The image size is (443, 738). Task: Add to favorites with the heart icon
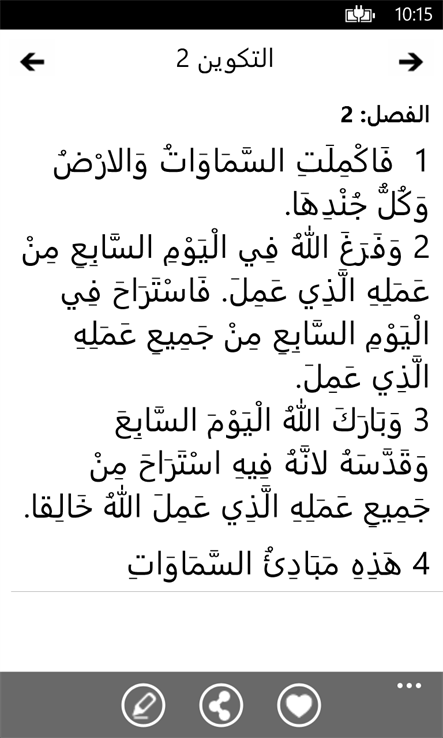click(299, 706)
